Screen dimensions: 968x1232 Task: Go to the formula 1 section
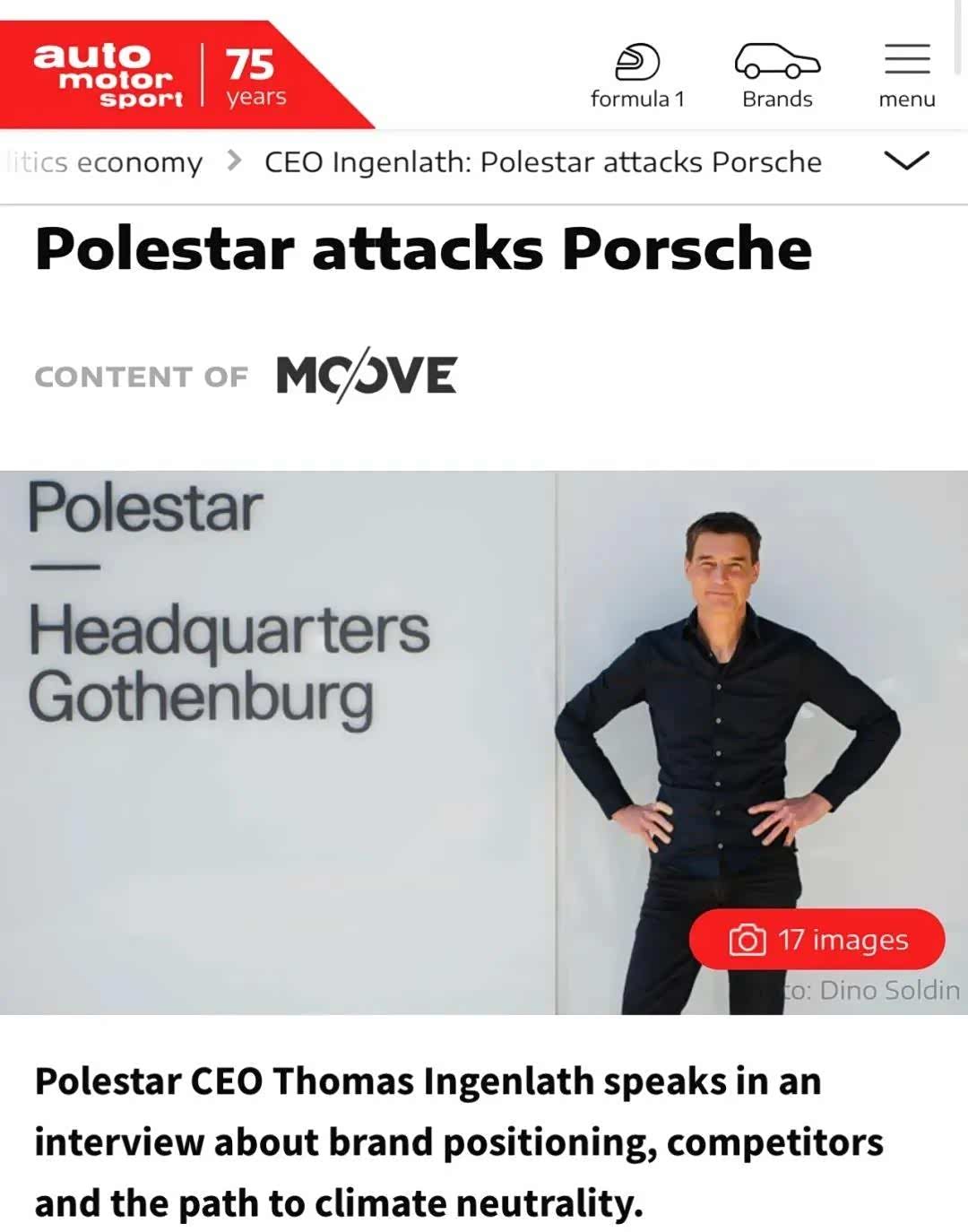point(637,77)
